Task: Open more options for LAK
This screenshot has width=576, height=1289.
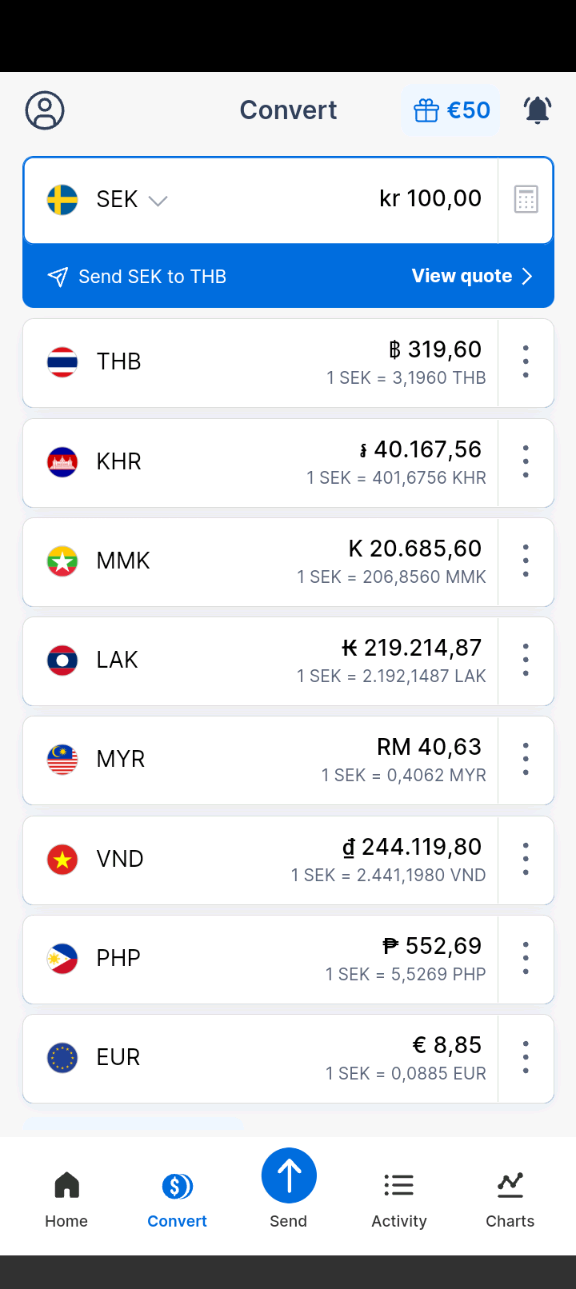Action: (x=526, y=660)
